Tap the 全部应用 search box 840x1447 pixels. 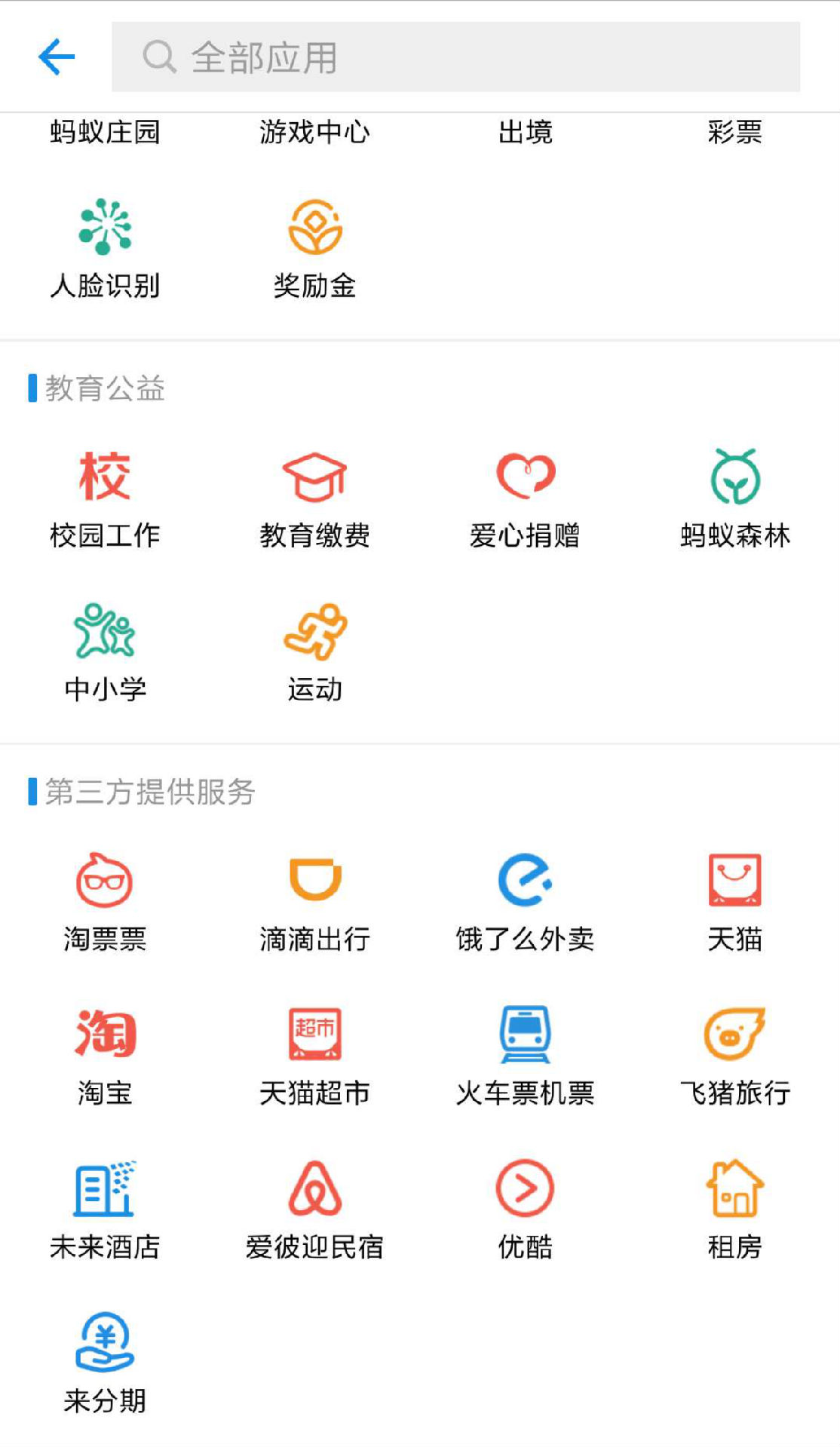(455, 57)
